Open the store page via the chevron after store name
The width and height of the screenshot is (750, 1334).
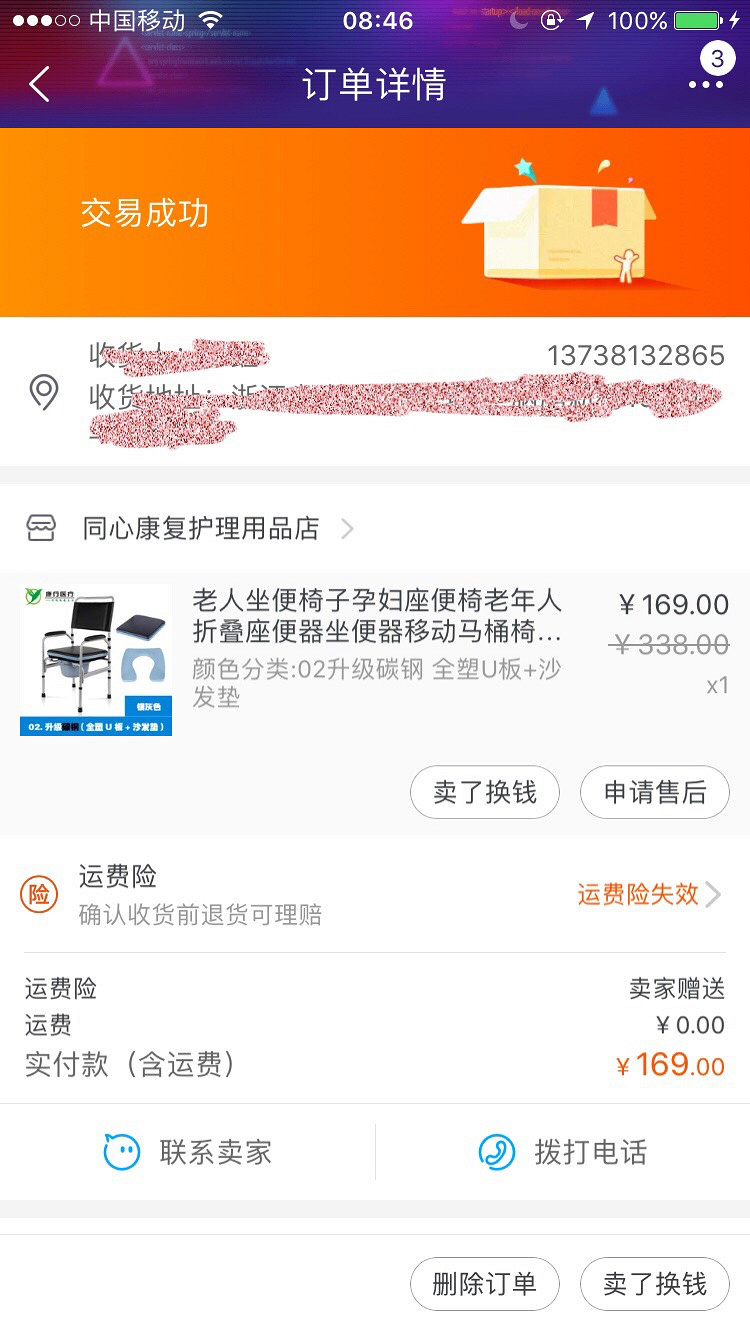click(x=347, y=528)
